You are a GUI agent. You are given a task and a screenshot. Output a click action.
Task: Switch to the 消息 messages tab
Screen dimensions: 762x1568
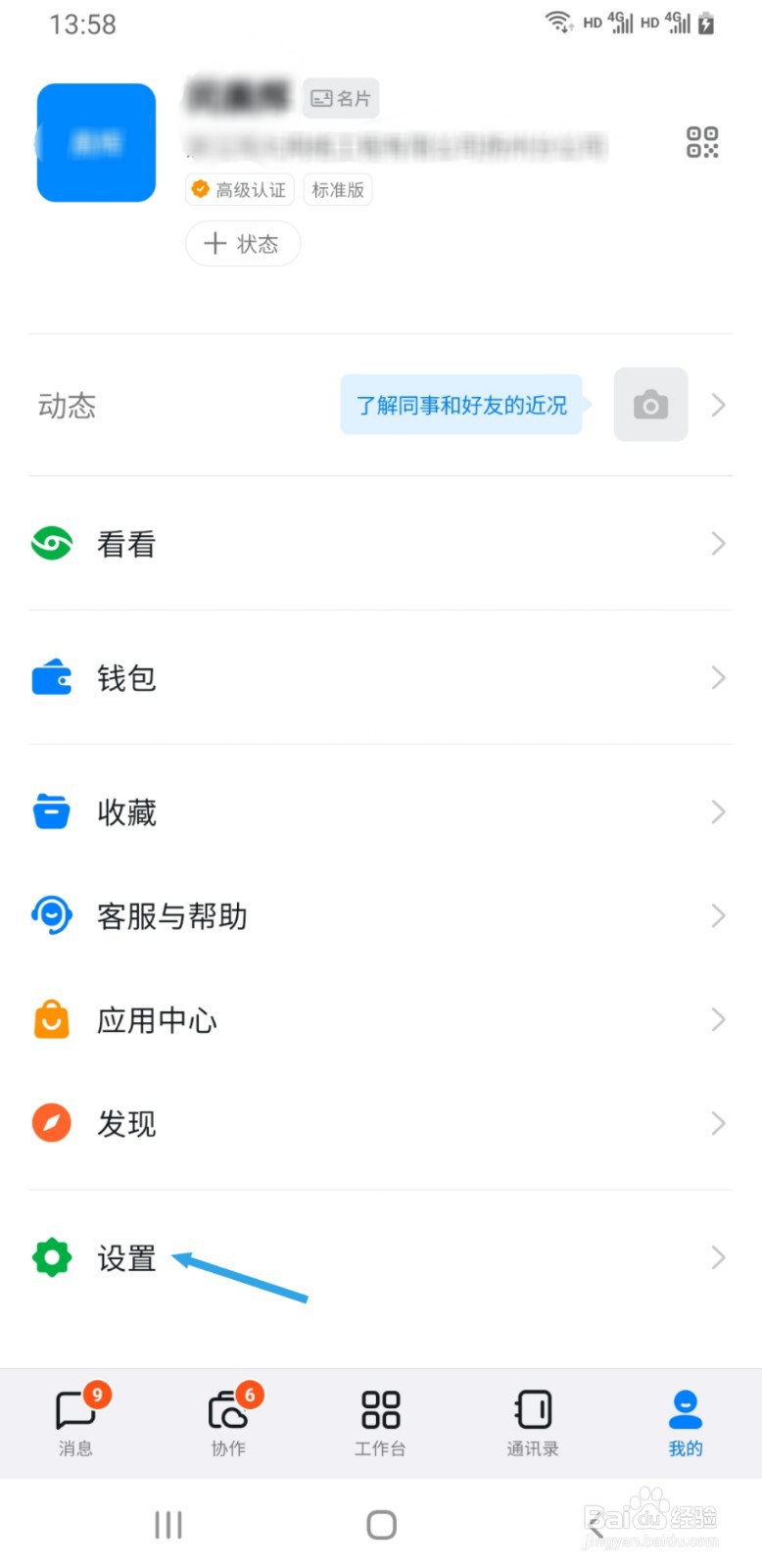76,1423
